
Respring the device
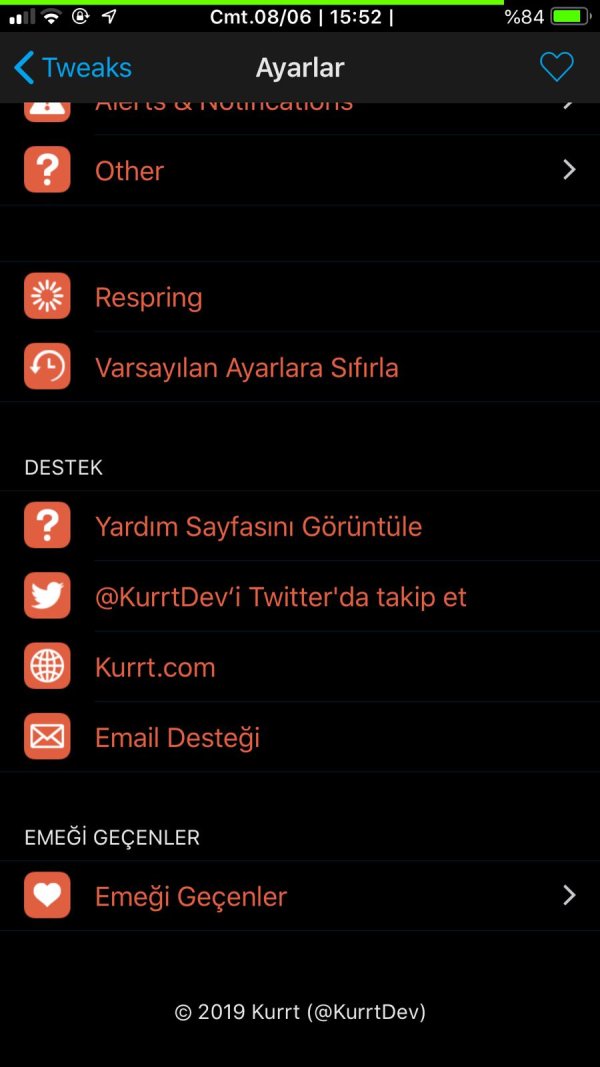coord(300,297)
